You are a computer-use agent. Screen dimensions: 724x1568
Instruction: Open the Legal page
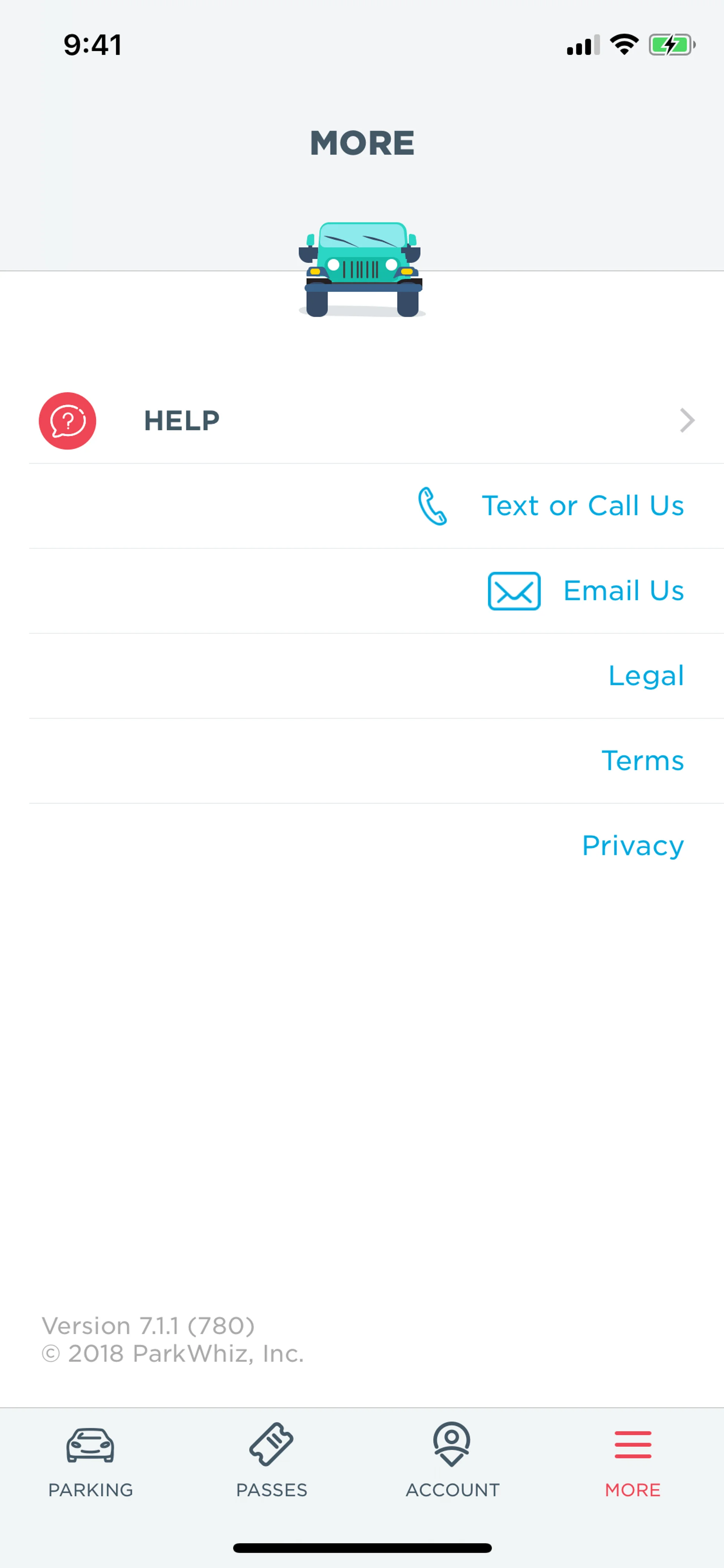pyautogui.click(x=646, y=676)
